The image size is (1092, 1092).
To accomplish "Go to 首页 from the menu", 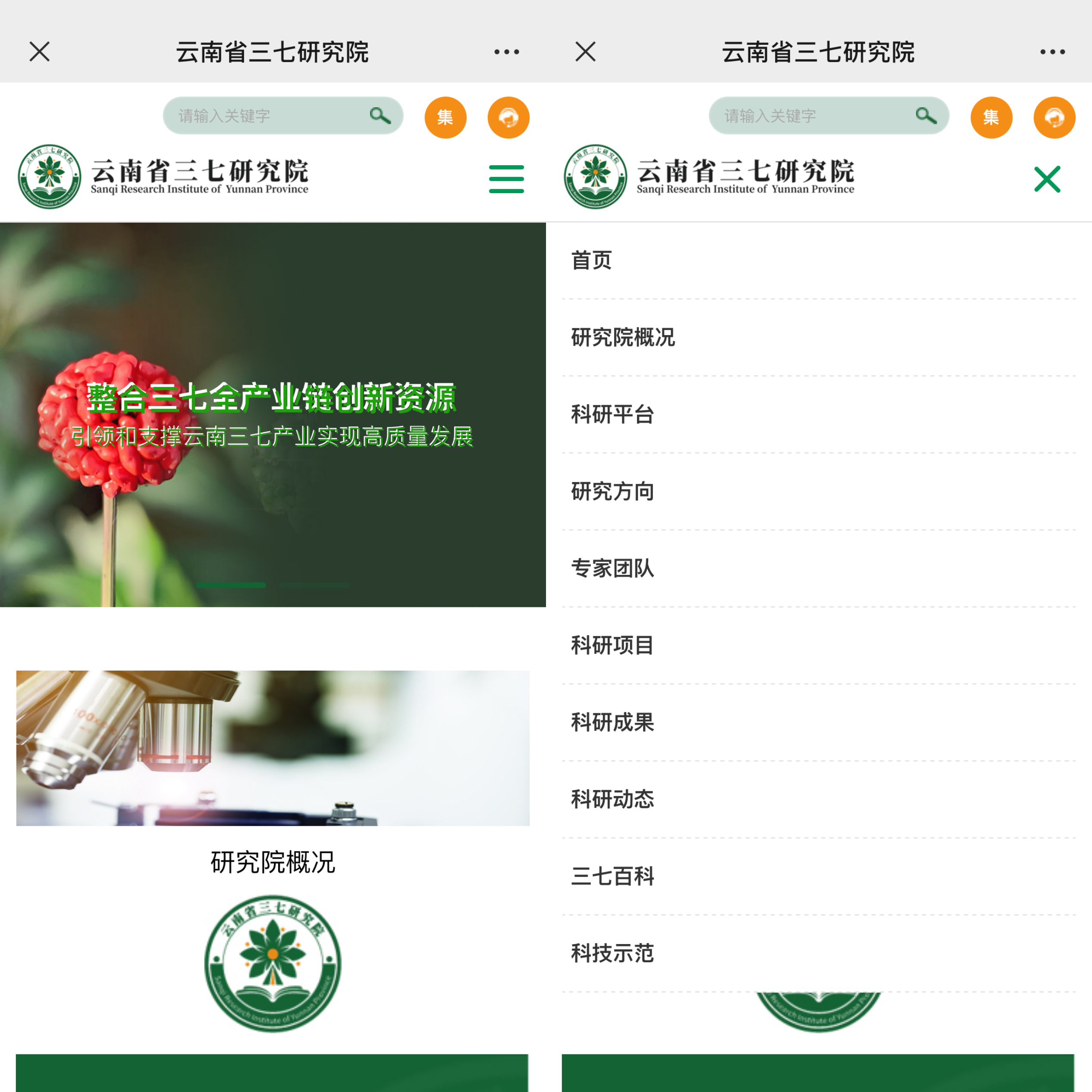I will coord(591,260).
